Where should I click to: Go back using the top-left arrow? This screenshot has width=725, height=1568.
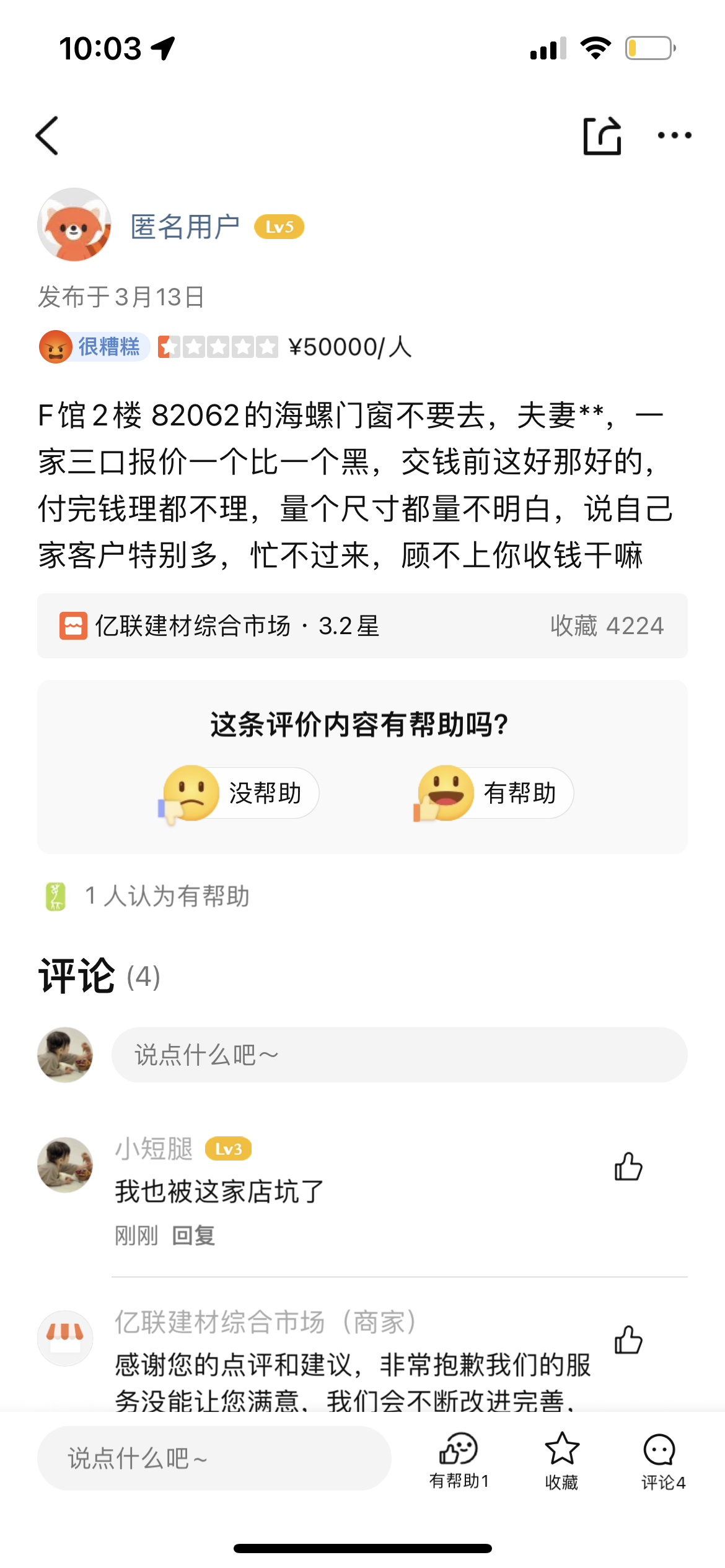[48, 136]
